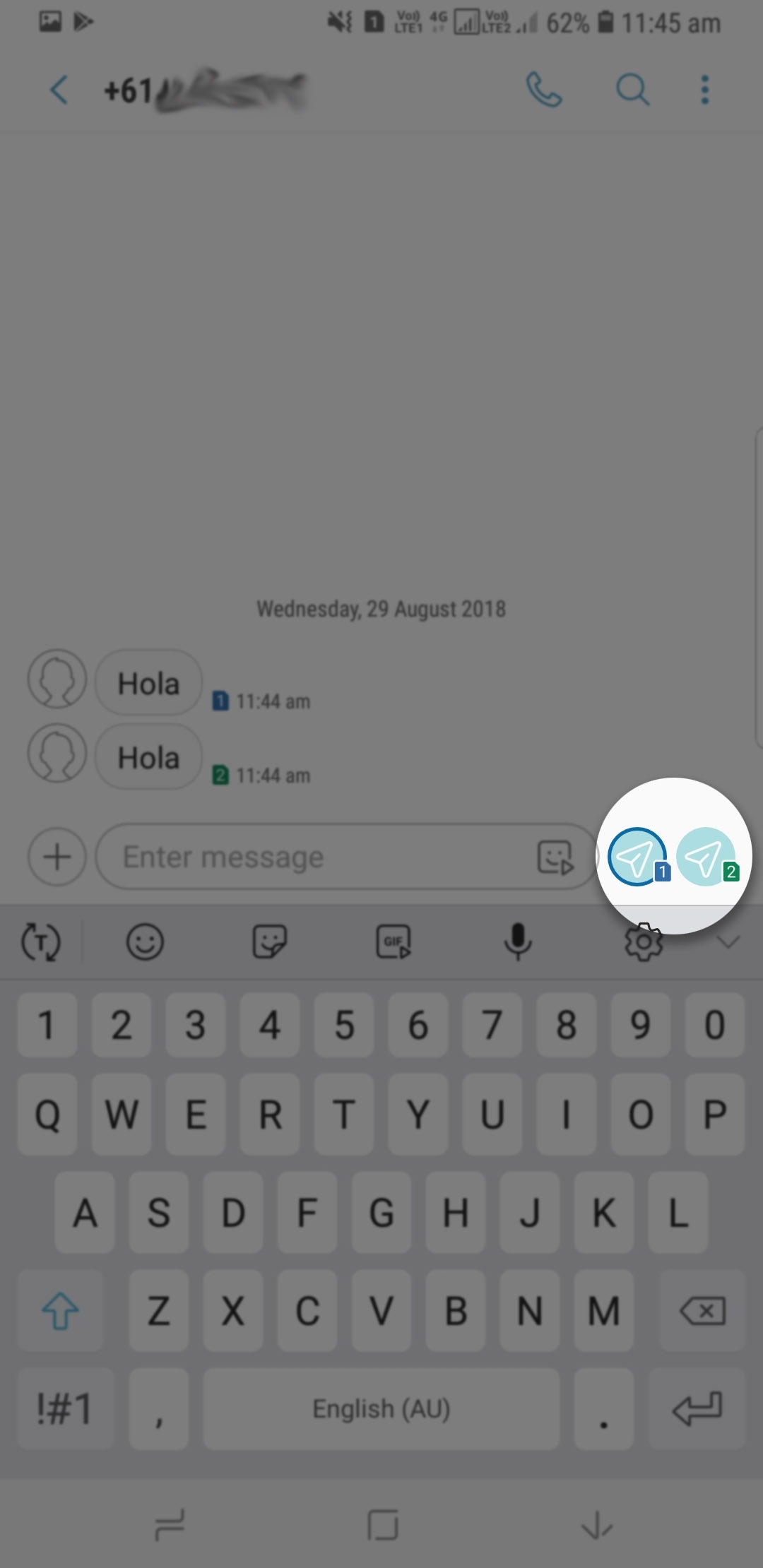The image size is (763, 1568).
Task: Call this contact via phone icon
Action: coord(544,90)
